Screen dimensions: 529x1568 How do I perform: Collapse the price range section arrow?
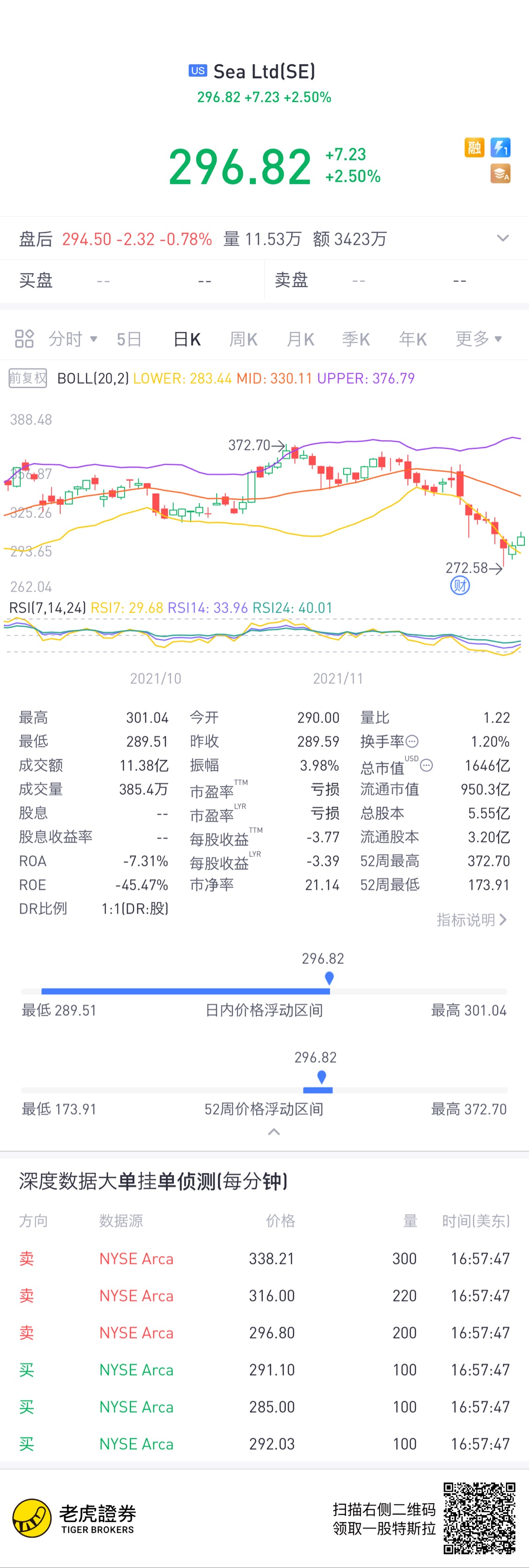pos(274,1131)
